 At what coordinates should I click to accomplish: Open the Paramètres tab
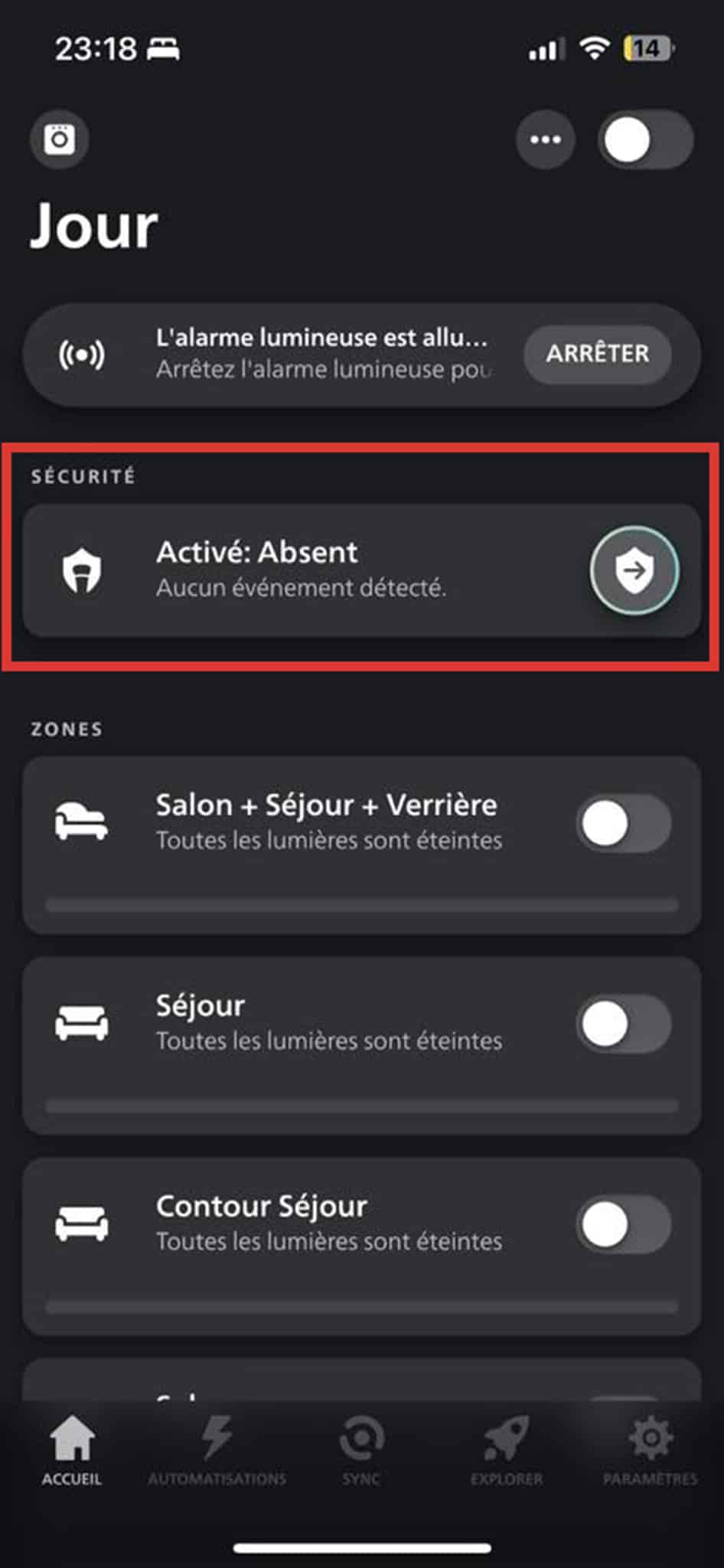coord(651,1452)
